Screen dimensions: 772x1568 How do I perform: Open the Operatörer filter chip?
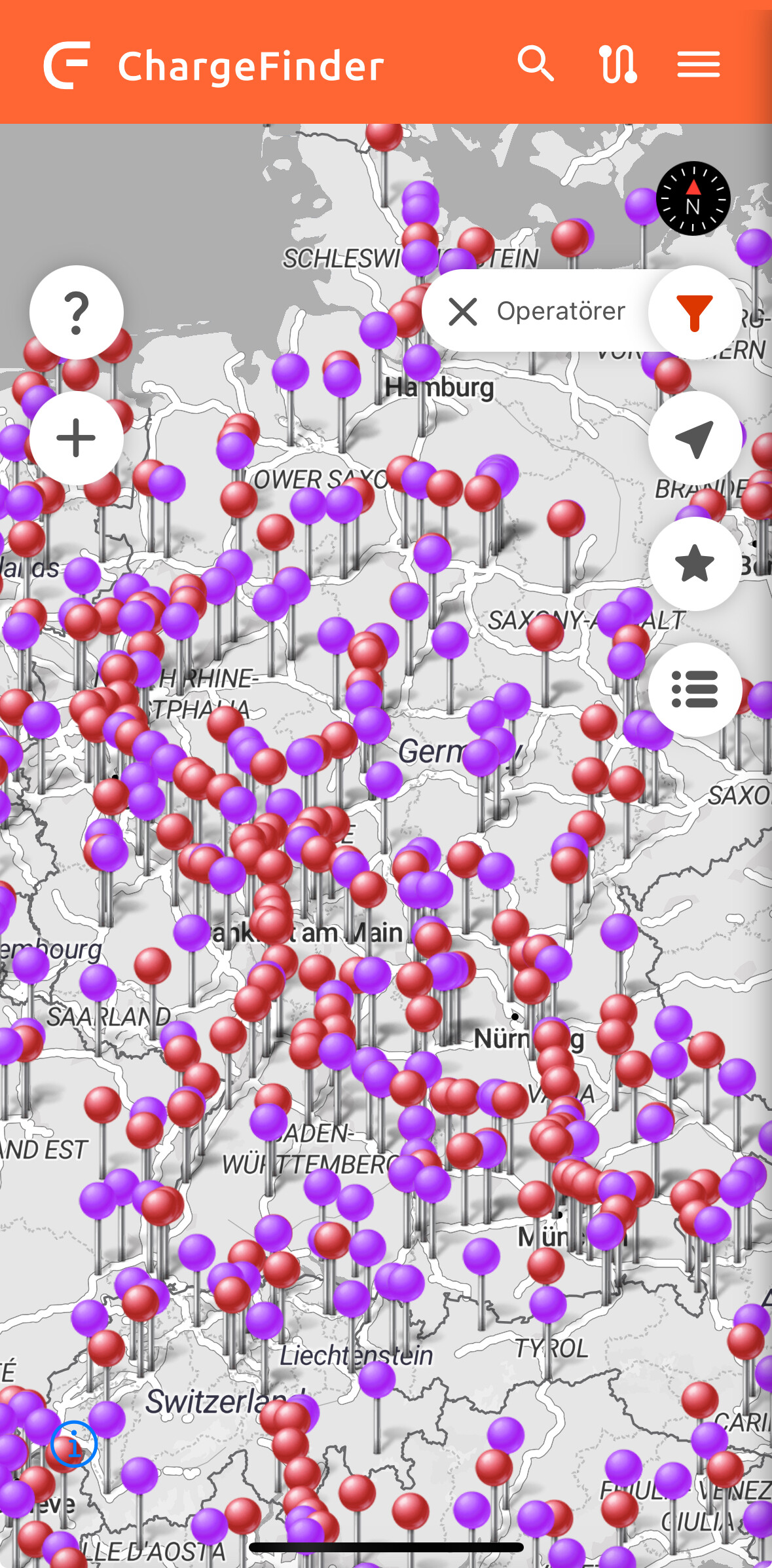click(561, 311)
